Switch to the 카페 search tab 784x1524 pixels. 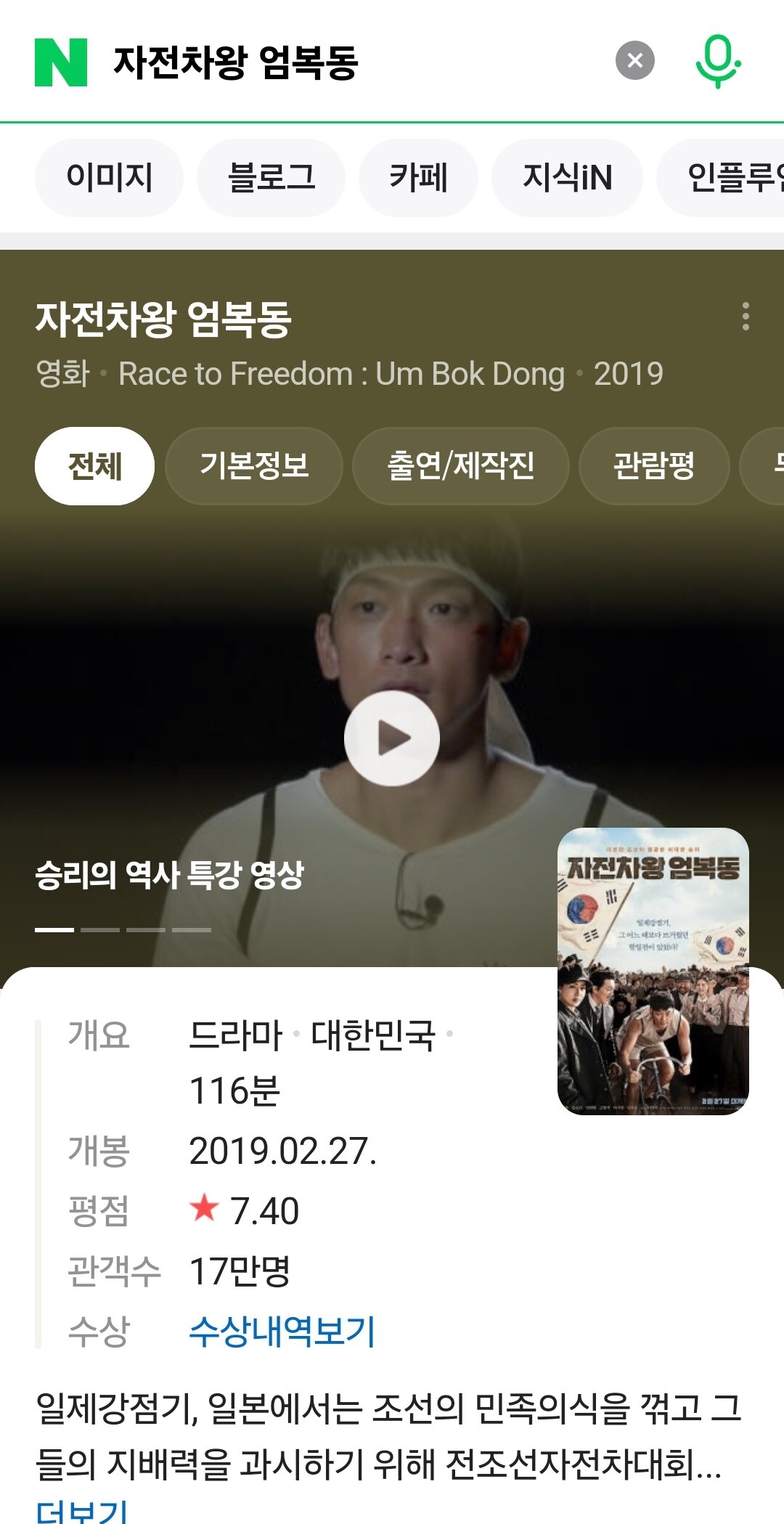tap(418, 178)
